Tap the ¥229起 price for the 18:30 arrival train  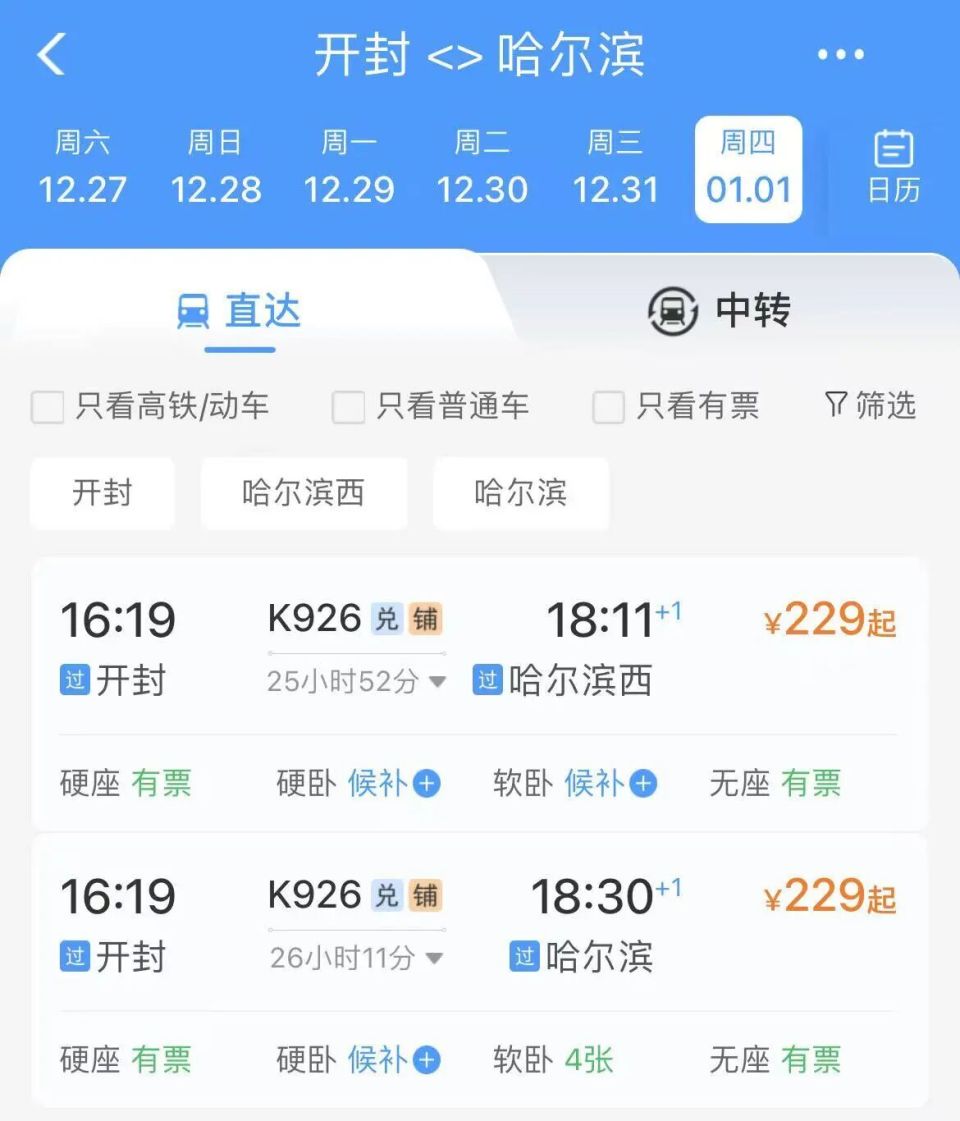829,896
